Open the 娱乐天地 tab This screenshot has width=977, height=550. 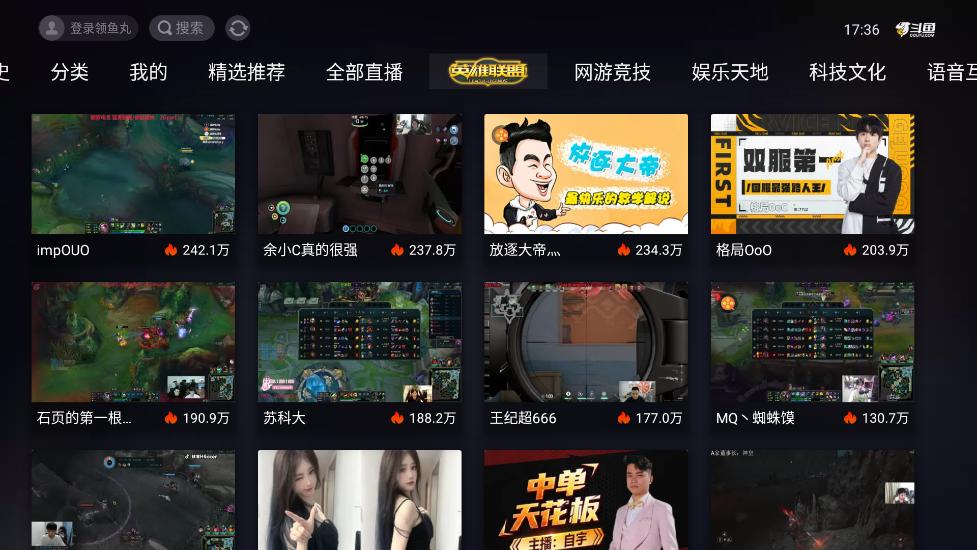[x=730, y=72]
